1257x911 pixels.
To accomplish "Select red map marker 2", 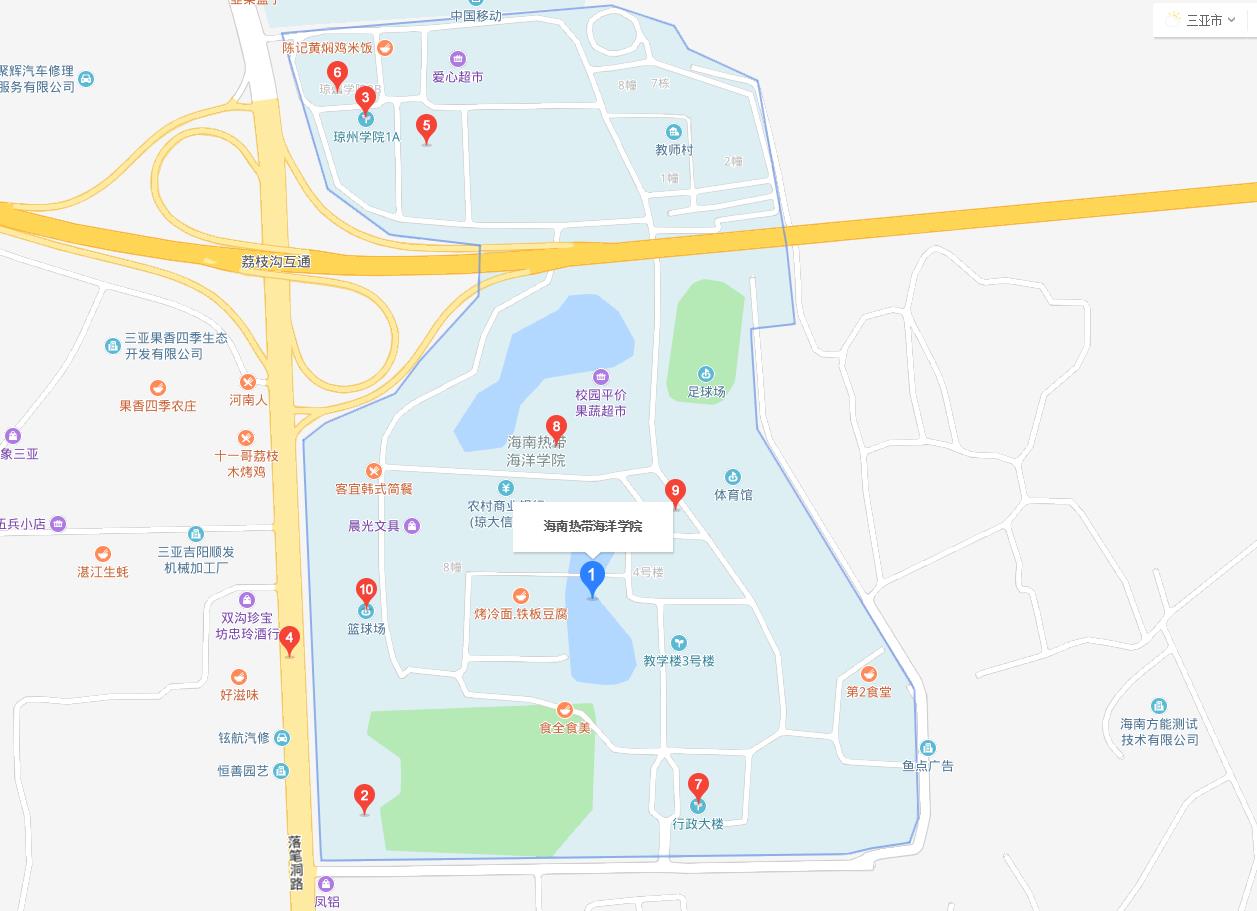I will [x=364, y=798].
